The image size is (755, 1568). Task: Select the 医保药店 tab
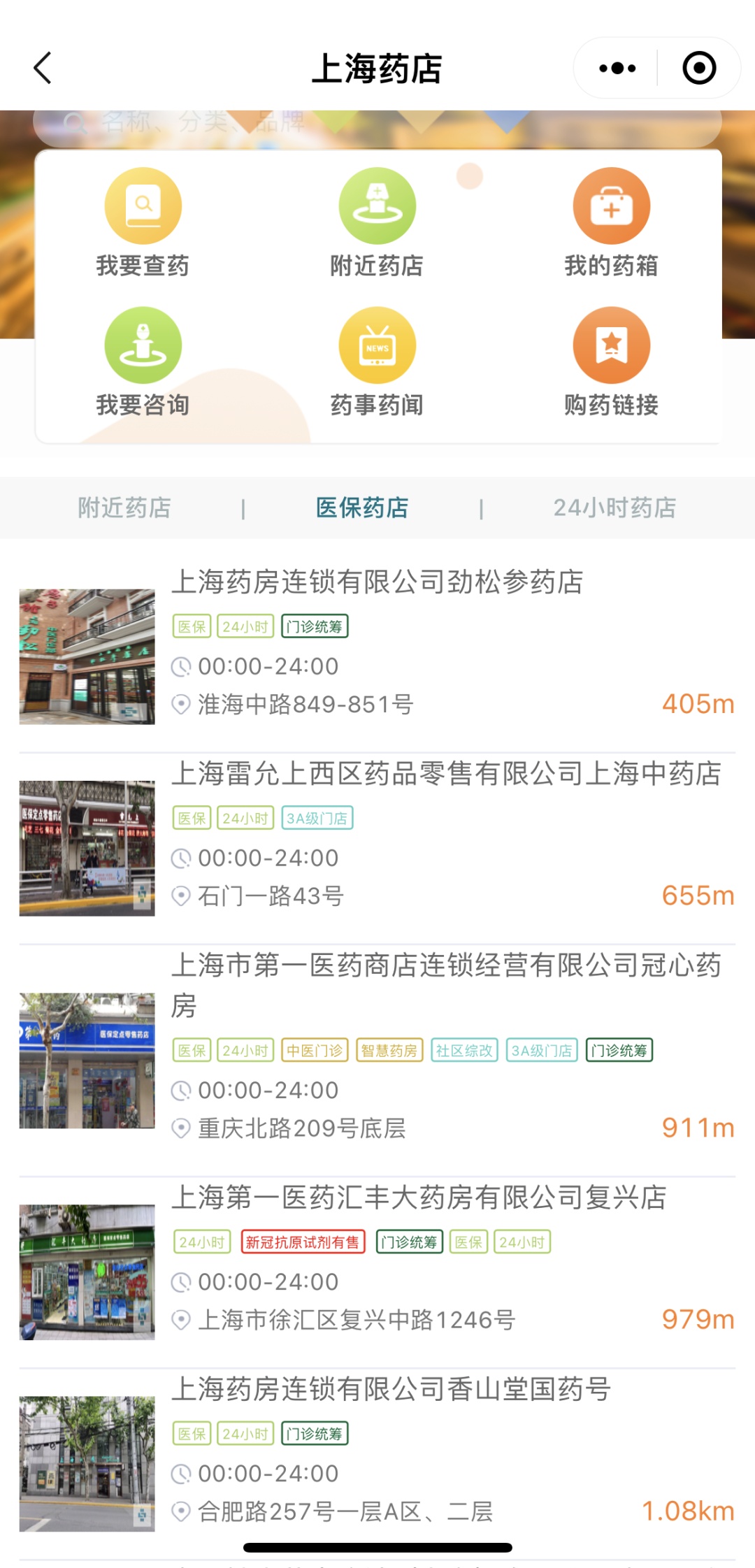362,508
